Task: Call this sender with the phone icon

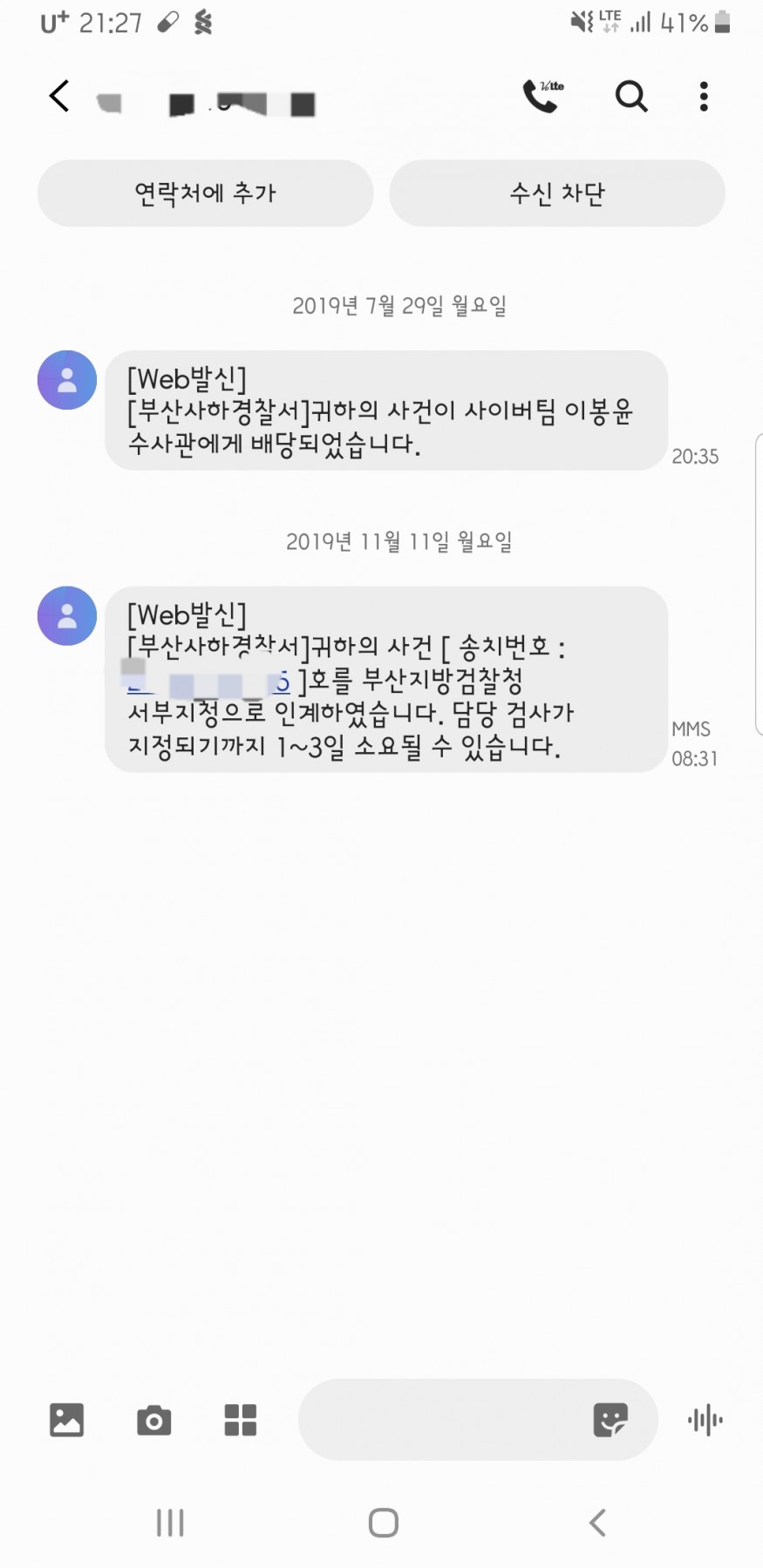Action: click(x=542, y=96)
